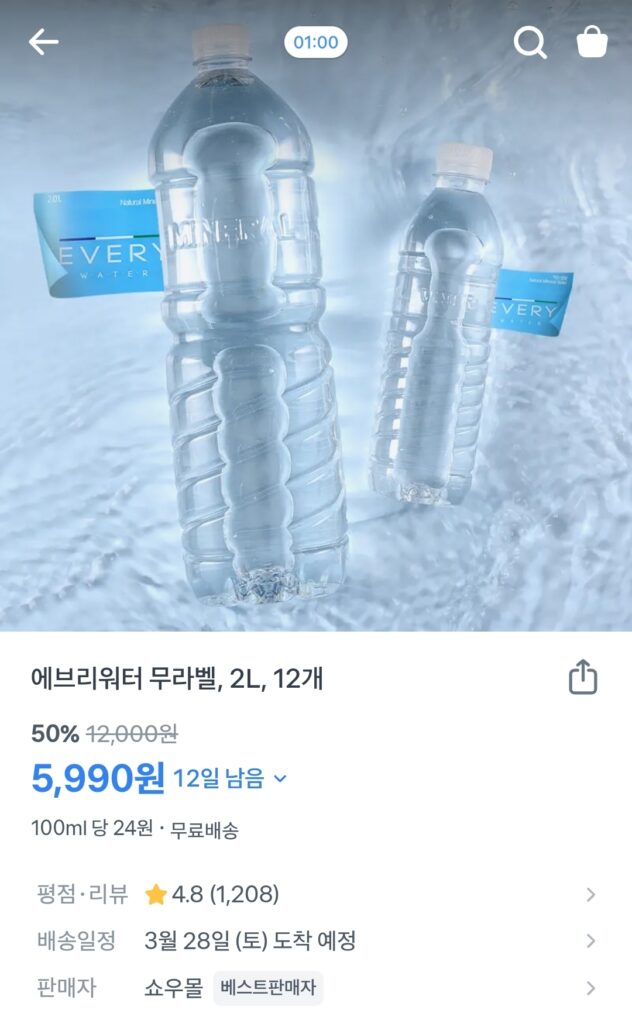Open search with the magnifier icon
Viewport: 632px width, 1024px height.
point(530,42)
